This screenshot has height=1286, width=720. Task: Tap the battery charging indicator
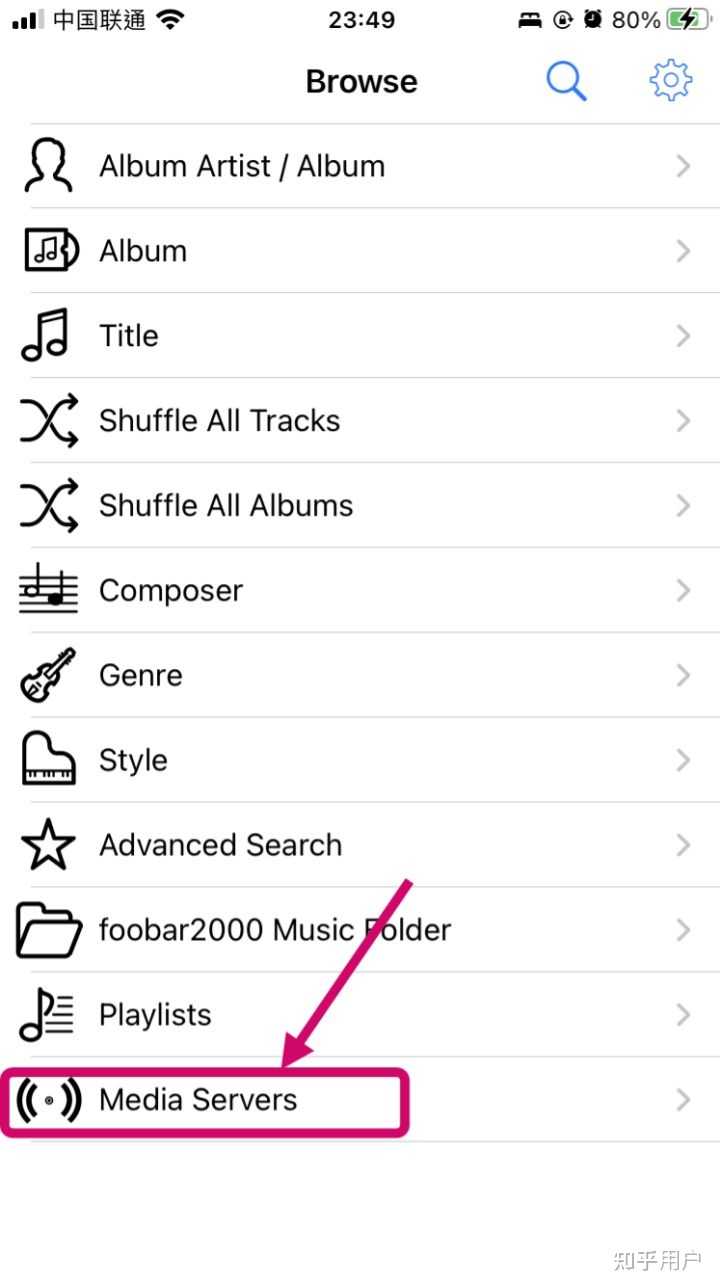[688, 18]
